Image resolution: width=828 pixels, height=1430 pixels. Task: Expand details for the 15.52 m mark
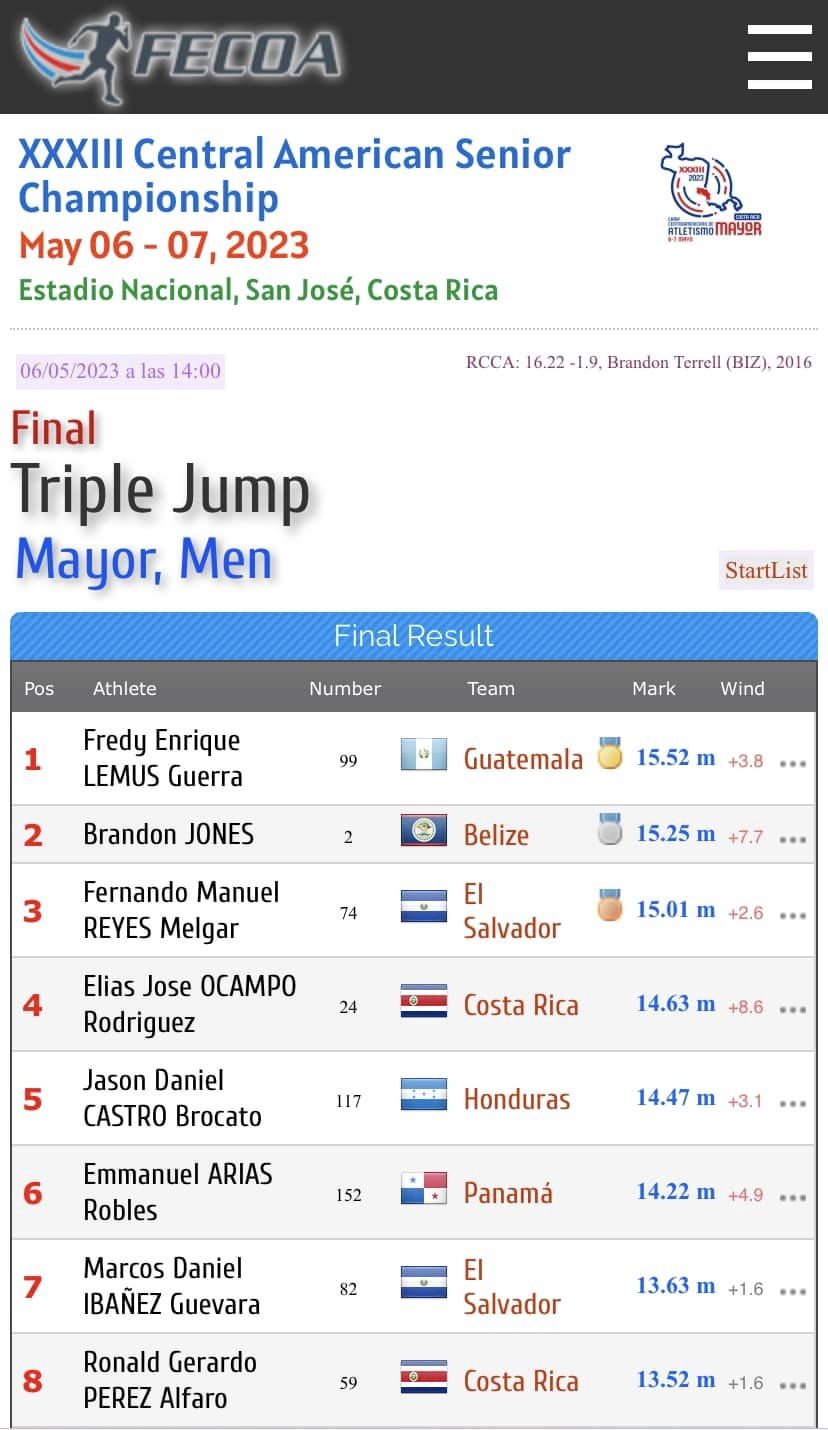click(793, 762)
